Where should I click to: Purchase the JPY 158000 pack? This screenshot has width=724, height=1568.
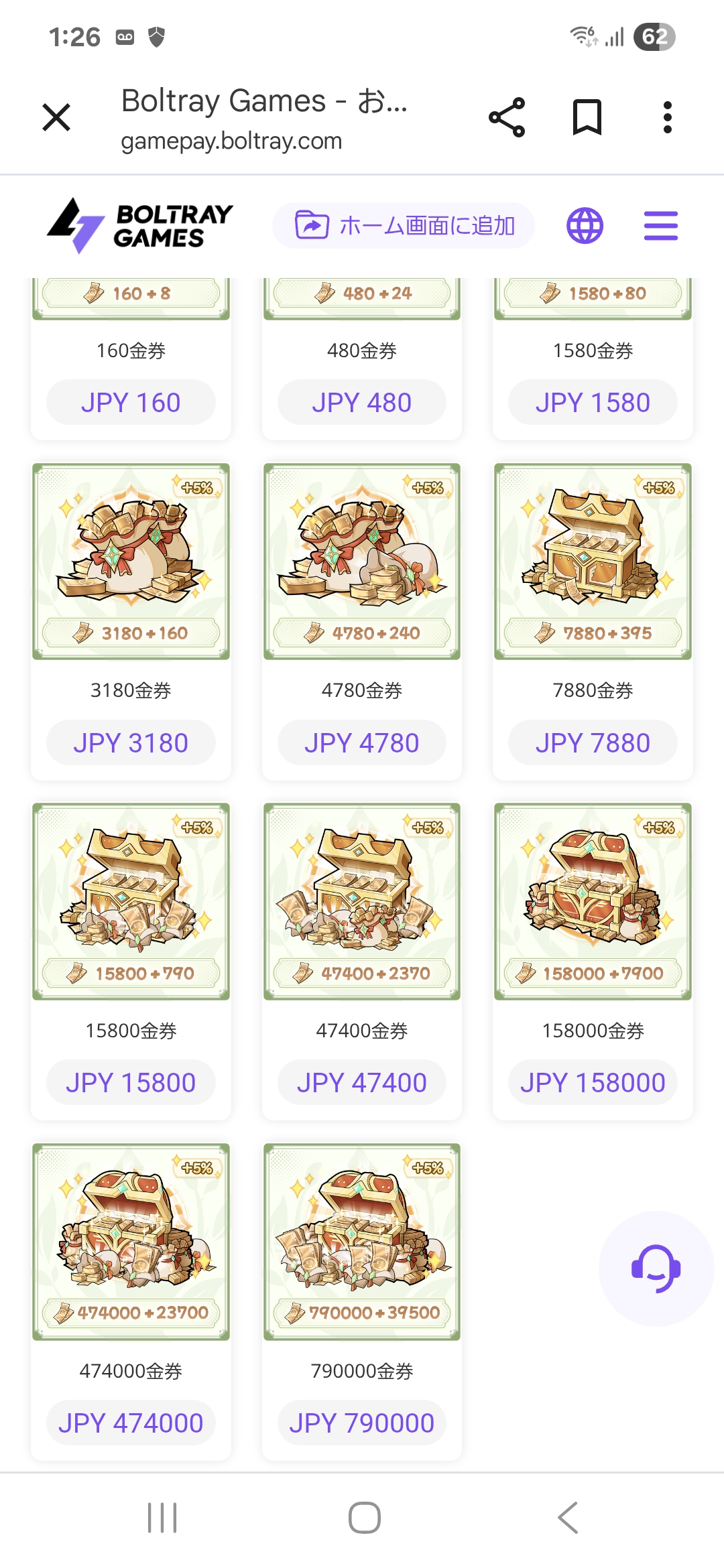pyautogui.click(x=593, y=1083)
